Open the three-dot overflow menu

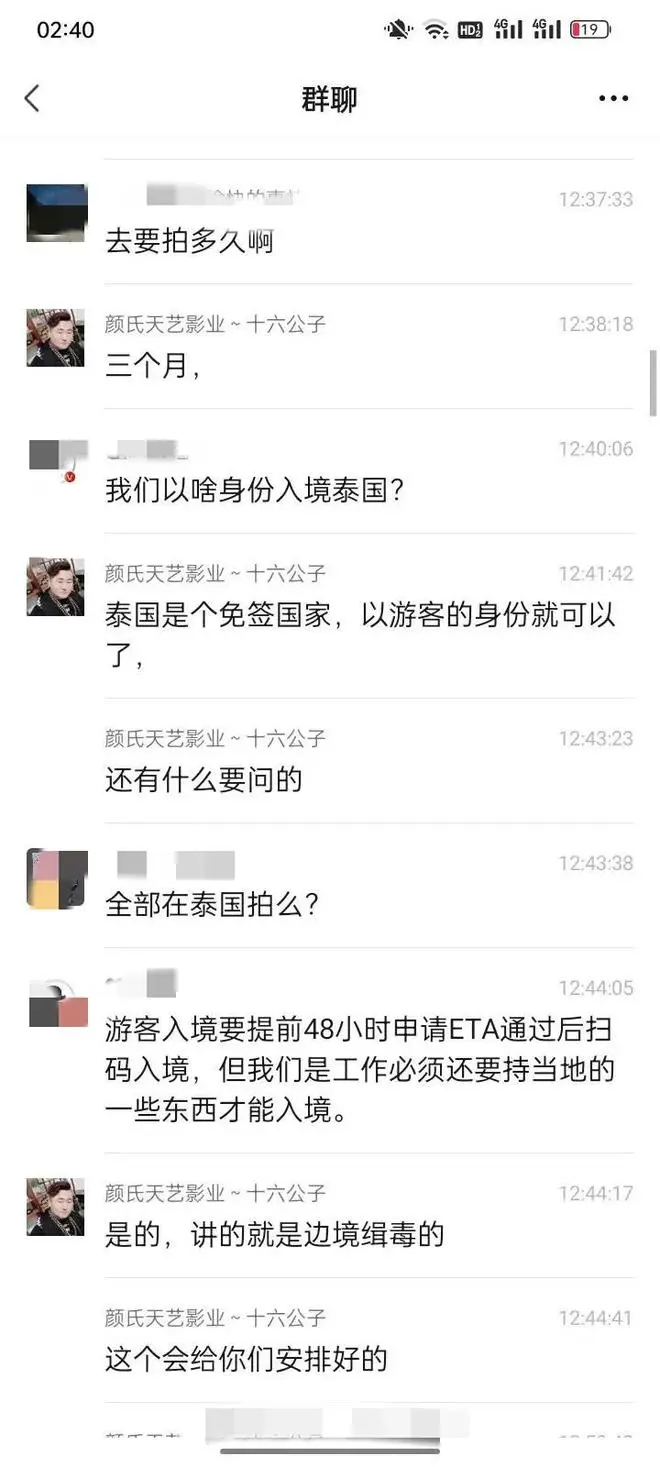[x=613, y=98]
